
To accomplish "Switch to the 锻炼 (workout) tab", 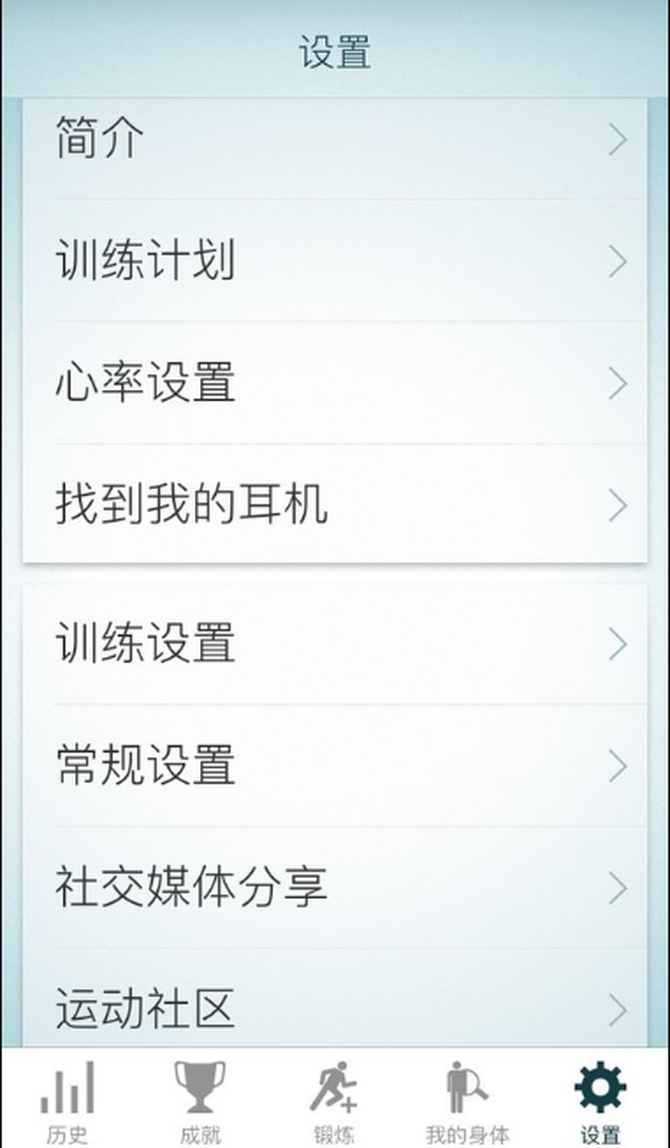I will coord(334,1100).
